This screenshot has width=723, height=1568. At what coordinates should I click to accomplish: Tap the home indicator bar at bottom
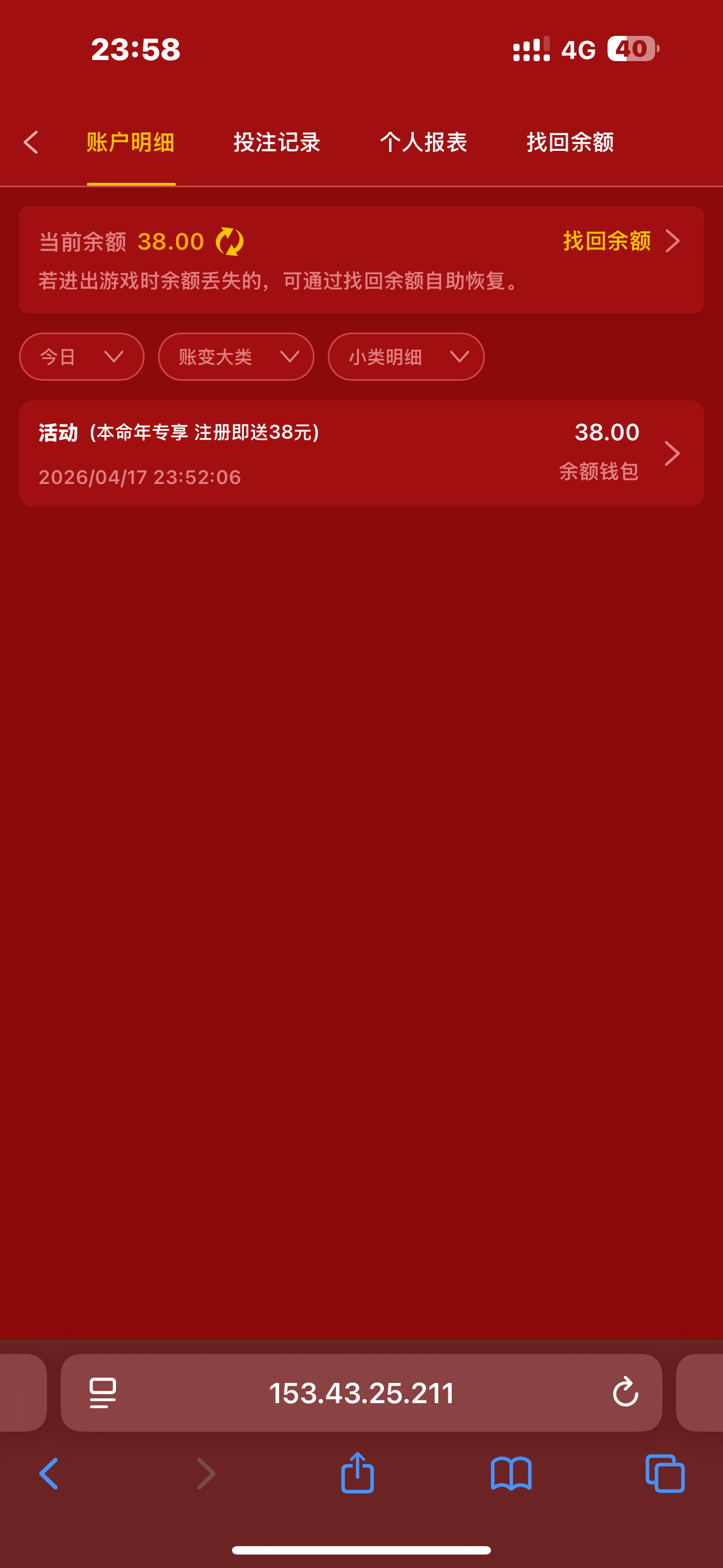(x=361, y=1551)
